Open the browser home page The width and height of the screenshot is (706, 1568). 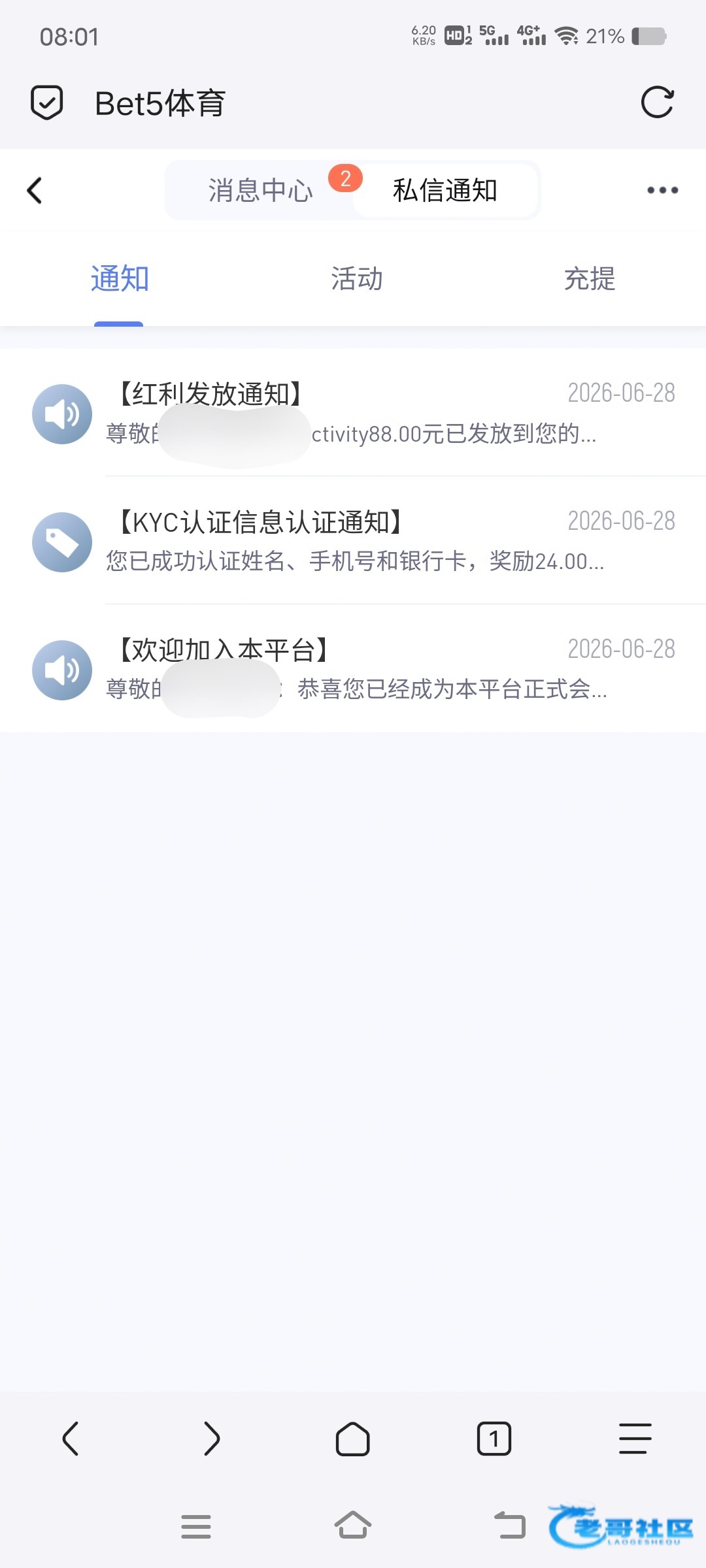[353, 1439]
